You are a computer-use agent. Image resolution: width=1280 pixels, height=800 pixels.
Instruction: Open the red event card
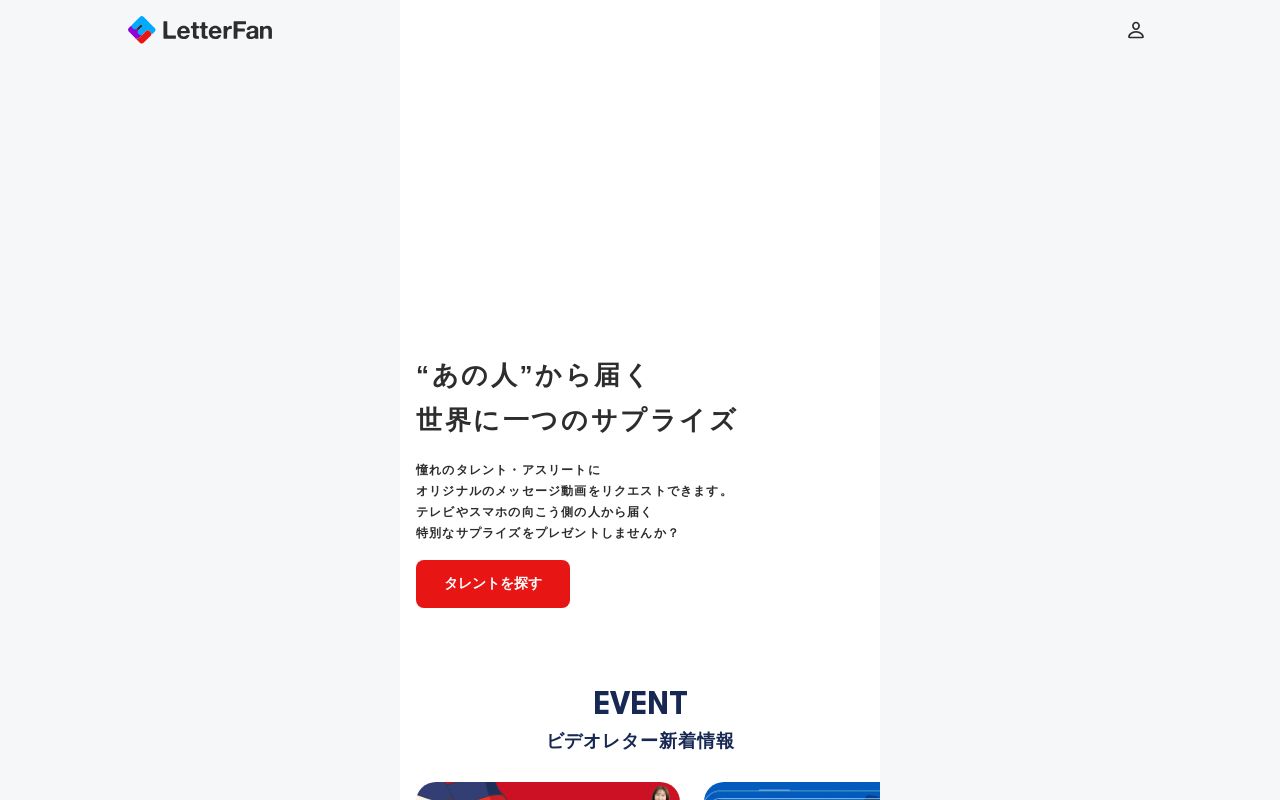548,791
